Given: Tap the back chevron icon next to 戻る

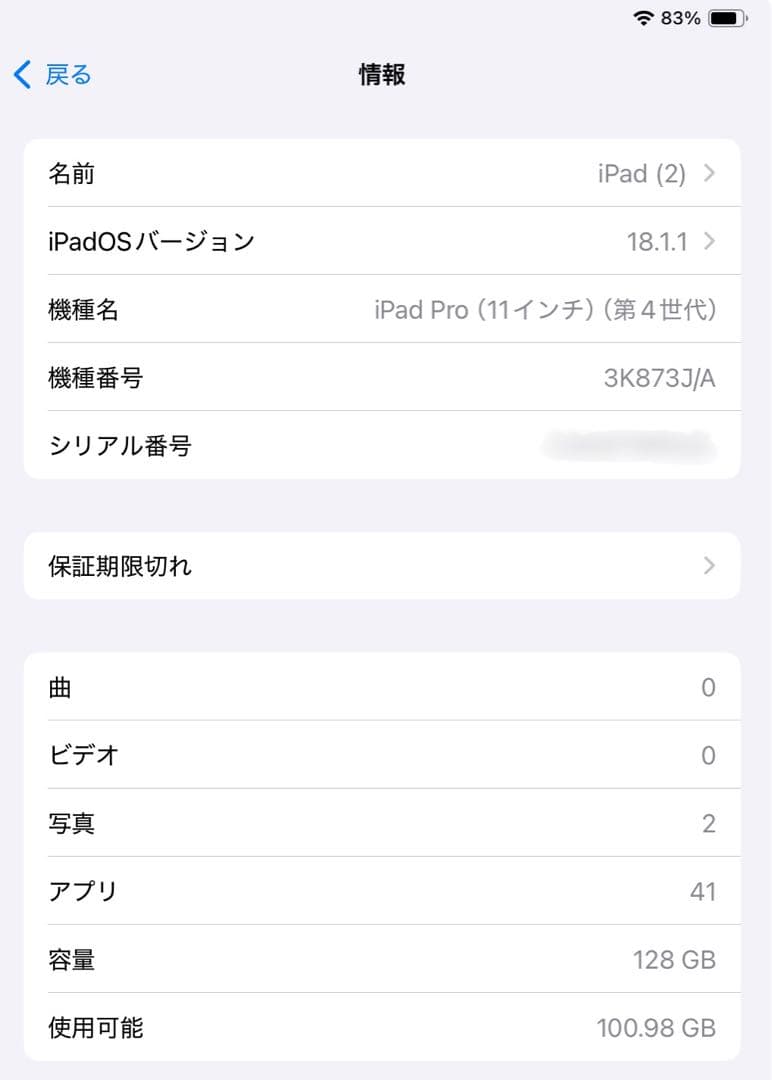Looking at the screenshot, I should click(x=22, y=74).
